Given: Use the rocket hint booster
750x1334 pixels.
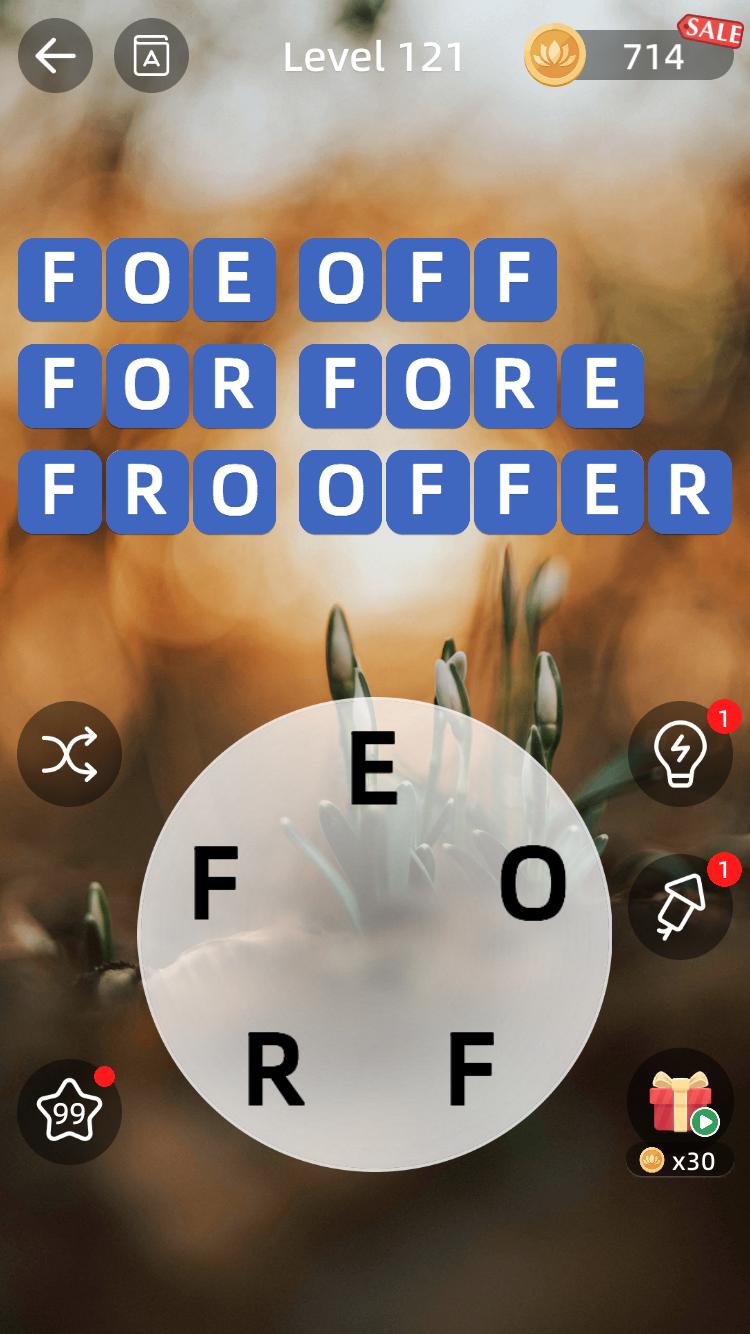Looking at the screenshot, I should click(x=680, y=907).
